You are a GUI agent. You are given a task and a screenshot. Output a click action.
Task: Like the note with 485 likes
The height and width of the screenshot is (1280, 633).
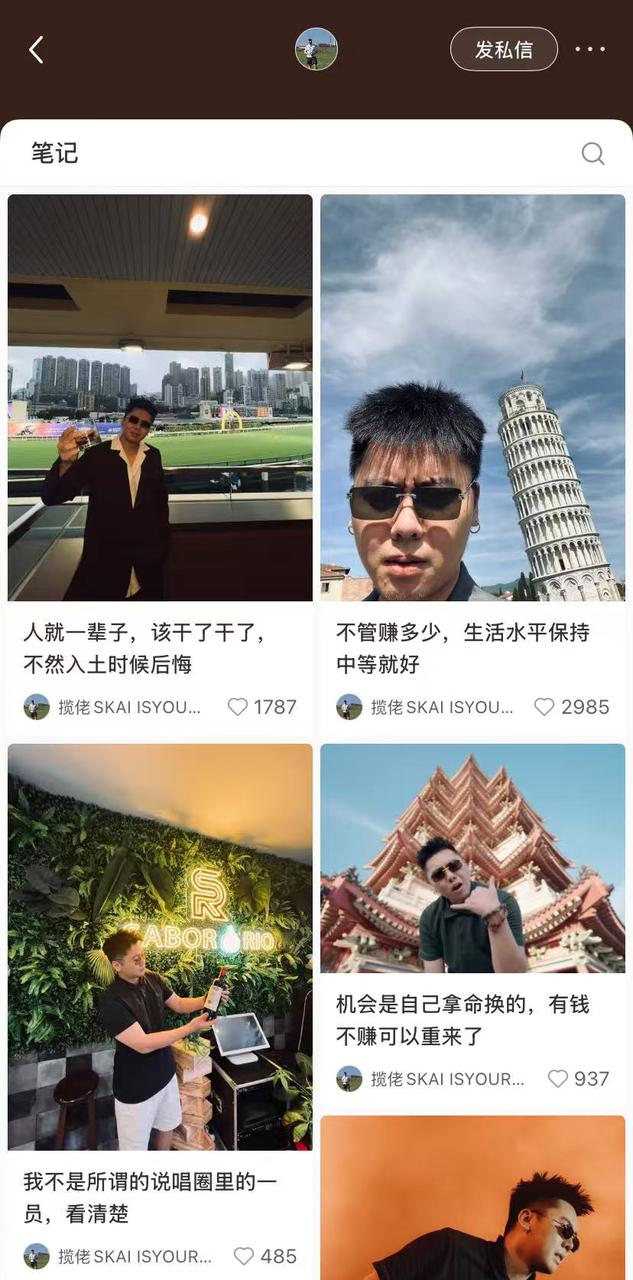point(244,1256)
